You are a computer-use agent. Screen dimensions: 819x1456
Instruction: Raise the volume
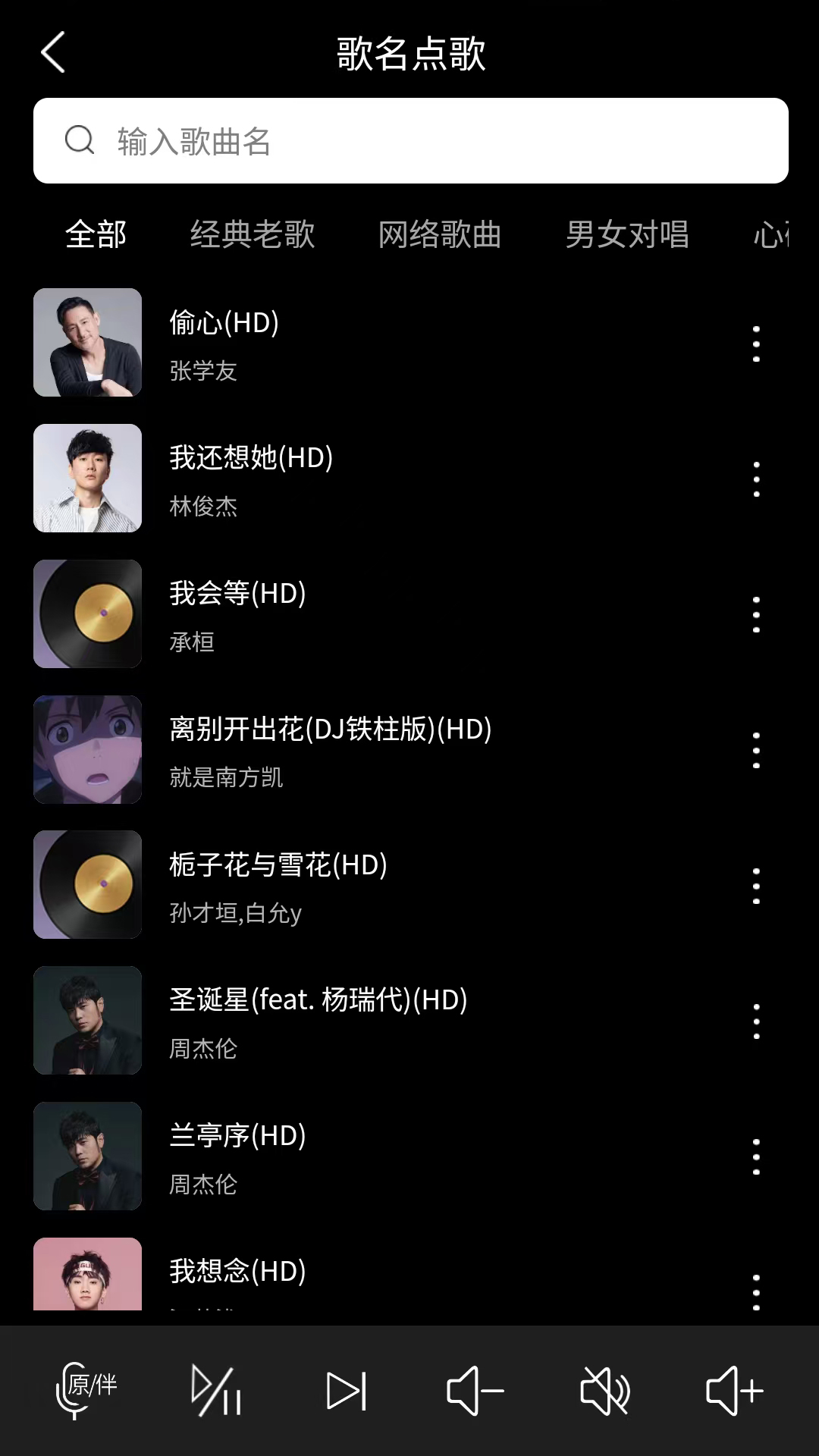[734, 1391]
